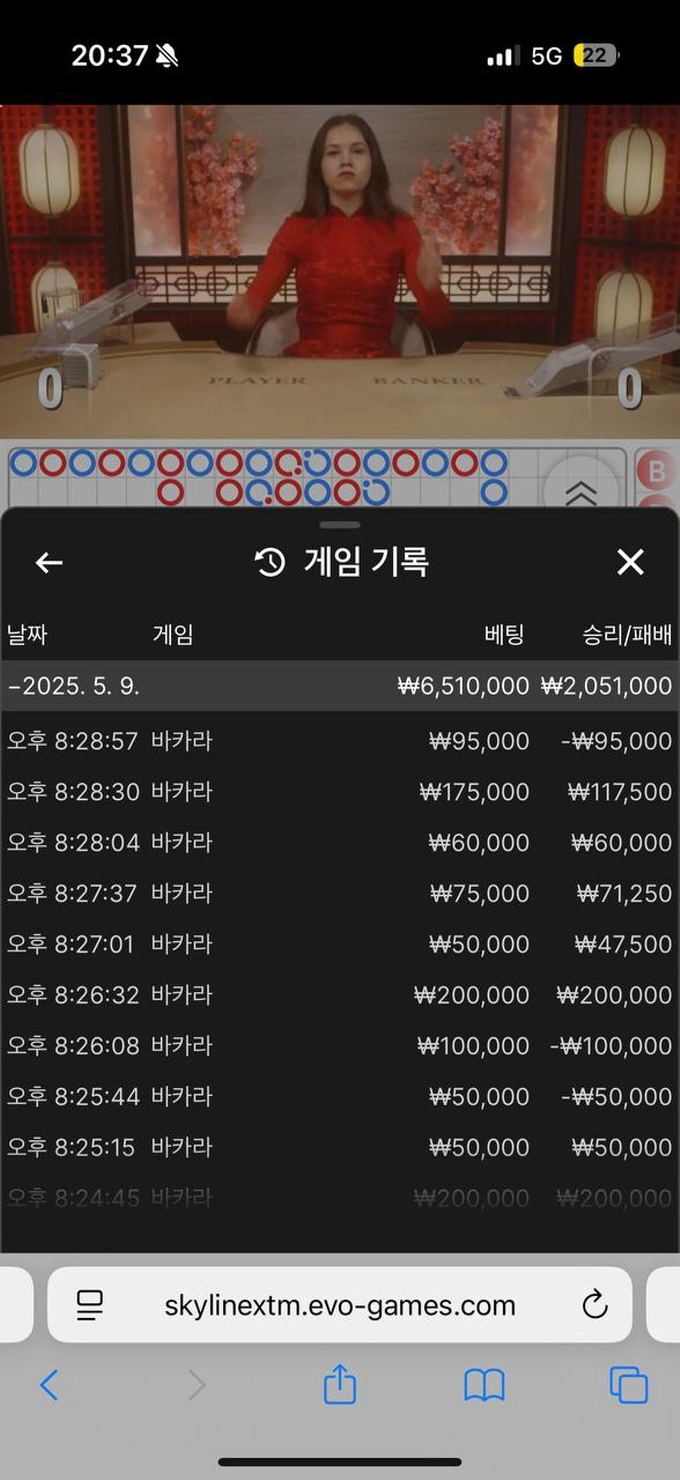
Task: Close the game history panel
Action: click(630, 563)
